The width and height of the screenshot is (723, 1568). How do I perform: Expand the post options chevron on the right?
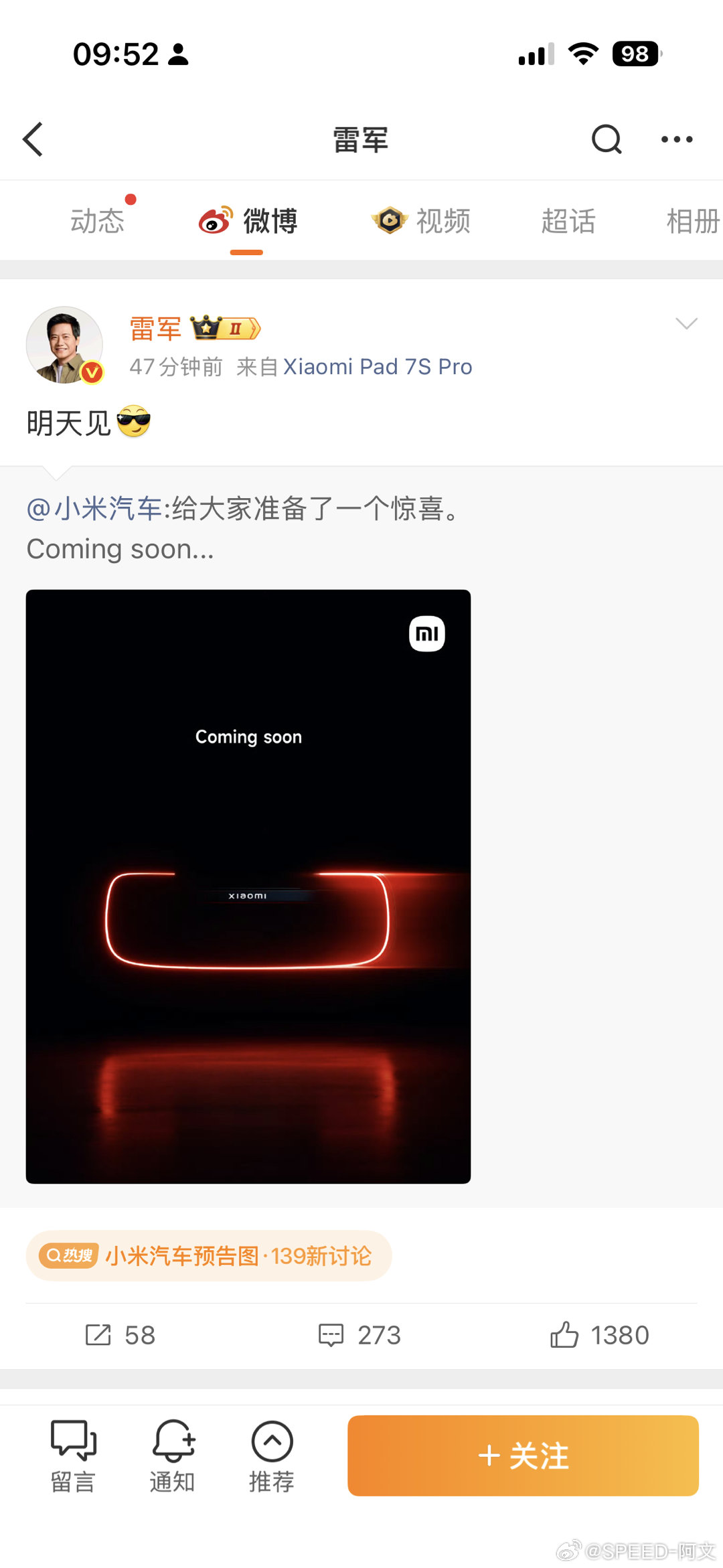686,326
